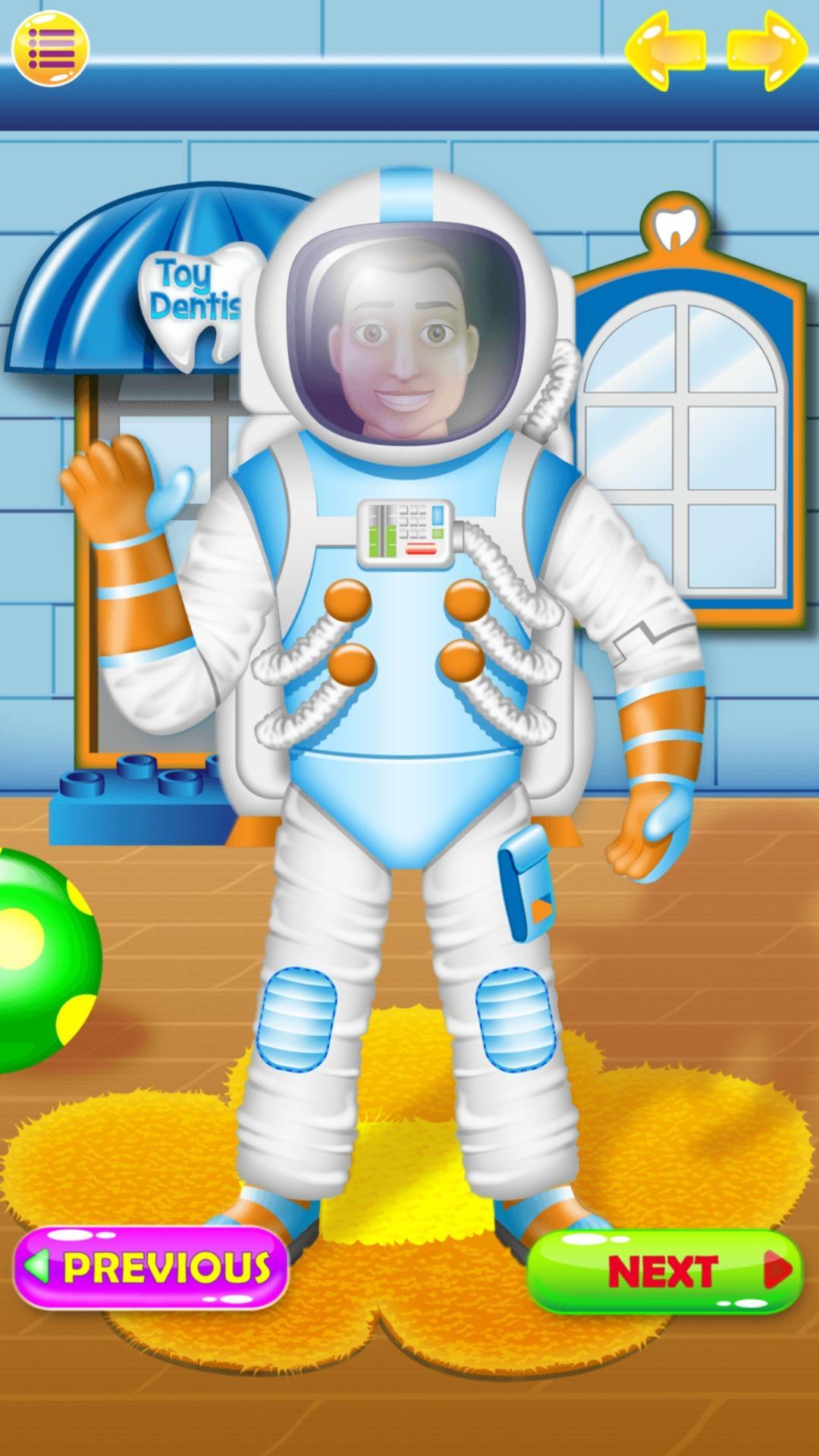This screenshot has width=819, height=1456.
Task: Tap the yellow right arrow
Action: pos(767,50)
